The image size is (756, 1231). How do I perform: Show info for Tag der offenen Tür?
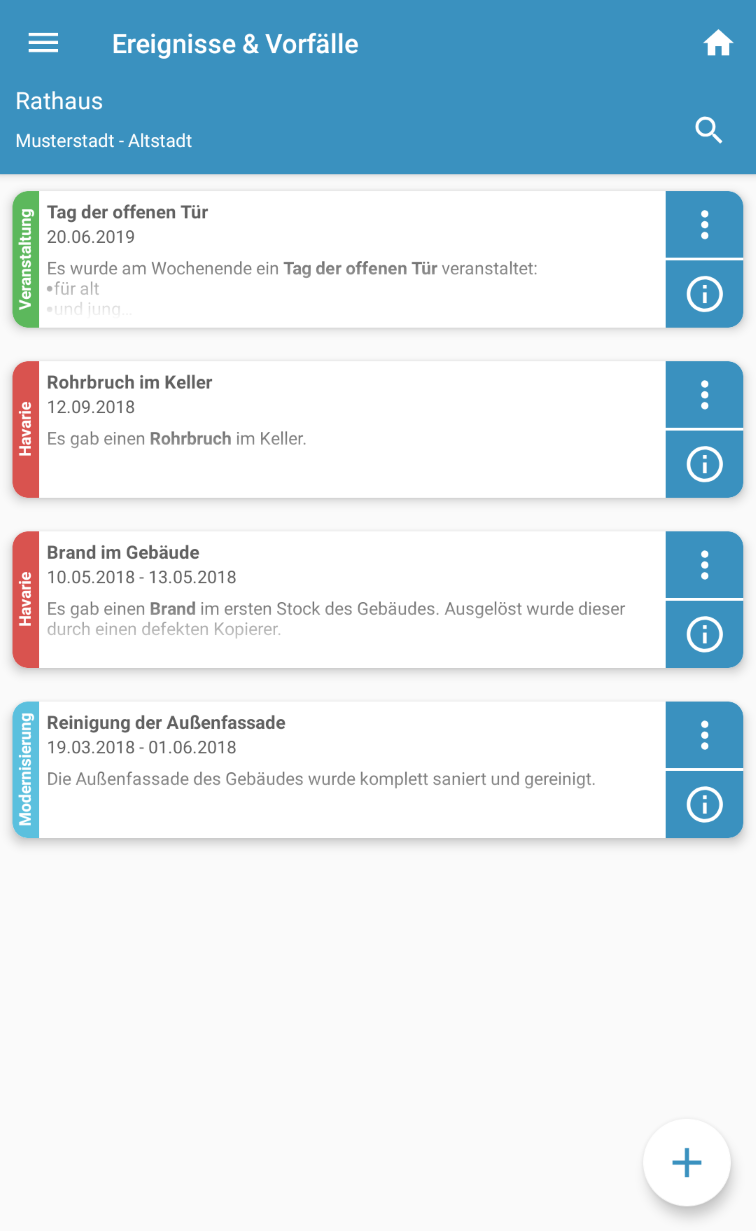point(705,295)
